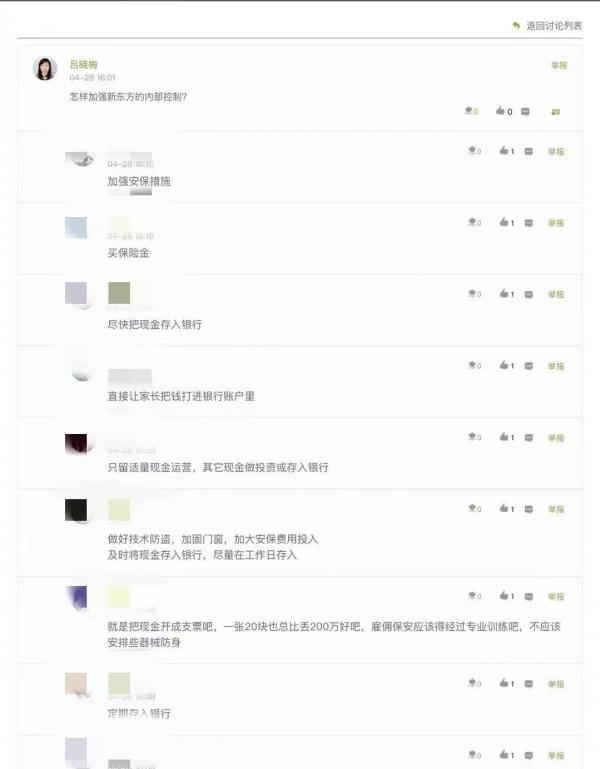
Task: Report the reply "尽快把现金存入银行"
Action: point(556,295)
